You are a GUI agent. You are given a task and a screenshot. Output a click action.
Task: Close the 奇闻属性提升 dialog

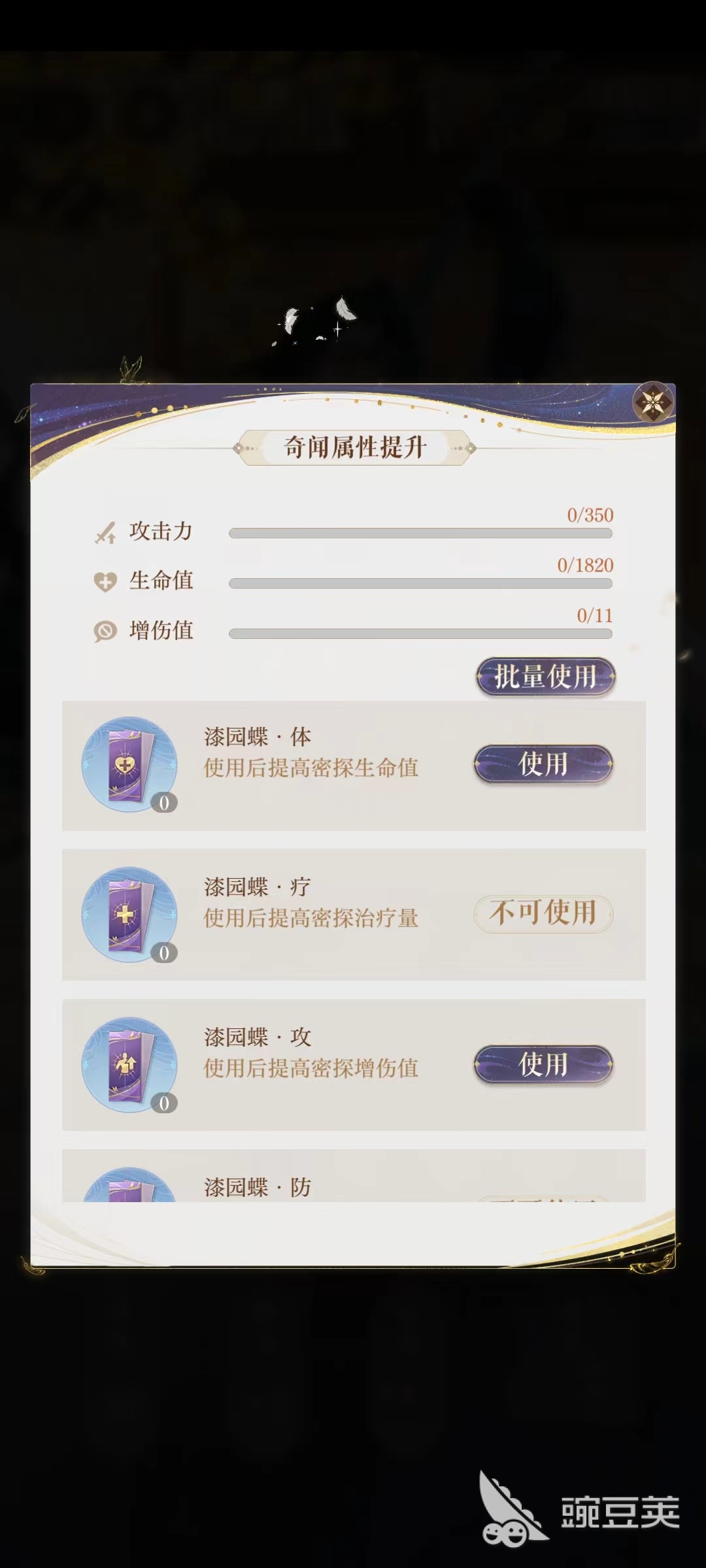click(652, 402)
